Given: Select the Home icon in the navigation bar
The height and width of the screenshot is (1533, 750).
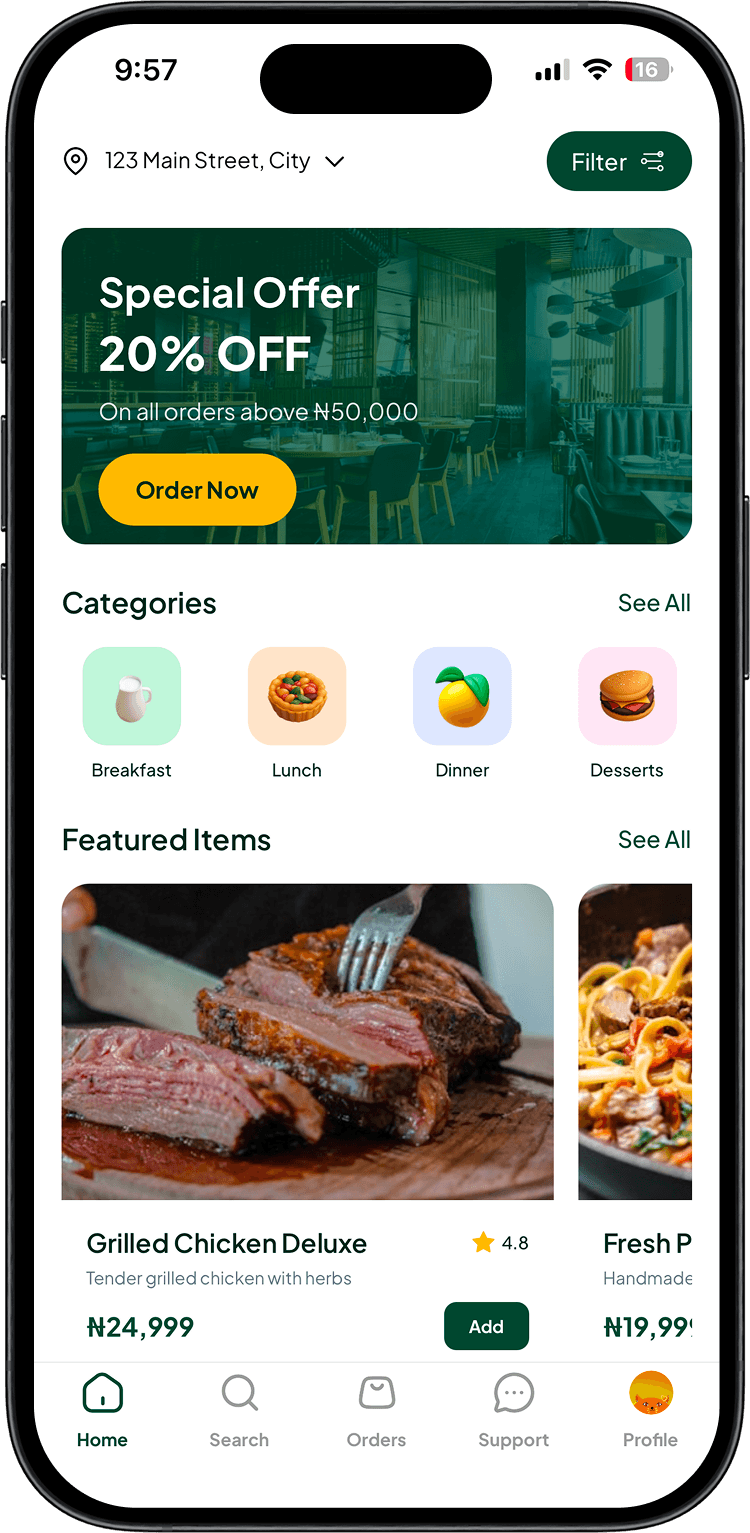Looking at the screenshot, I should click(102, 1392).
